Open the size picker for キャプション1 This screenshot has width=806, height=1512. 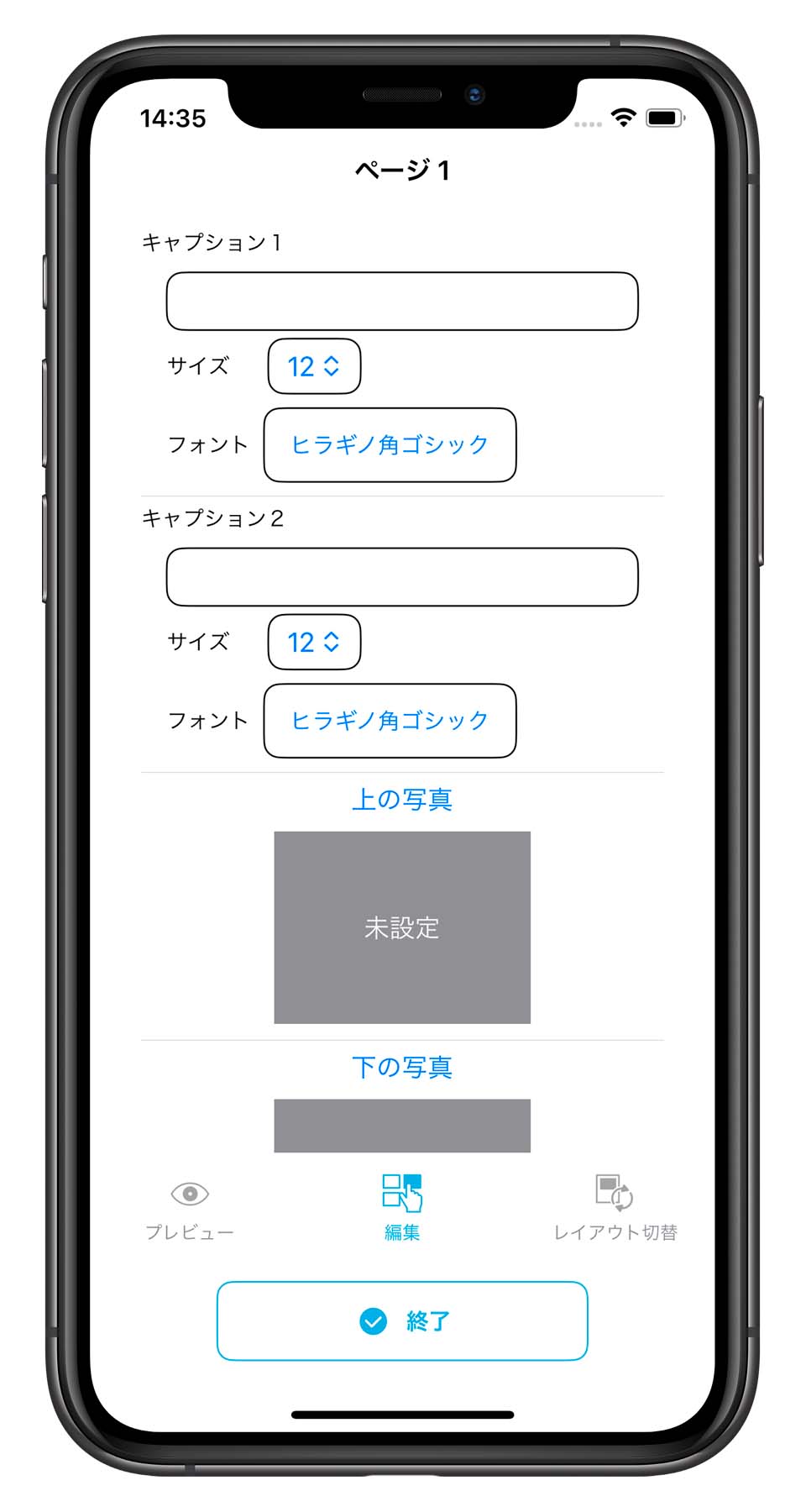(314, 366)
